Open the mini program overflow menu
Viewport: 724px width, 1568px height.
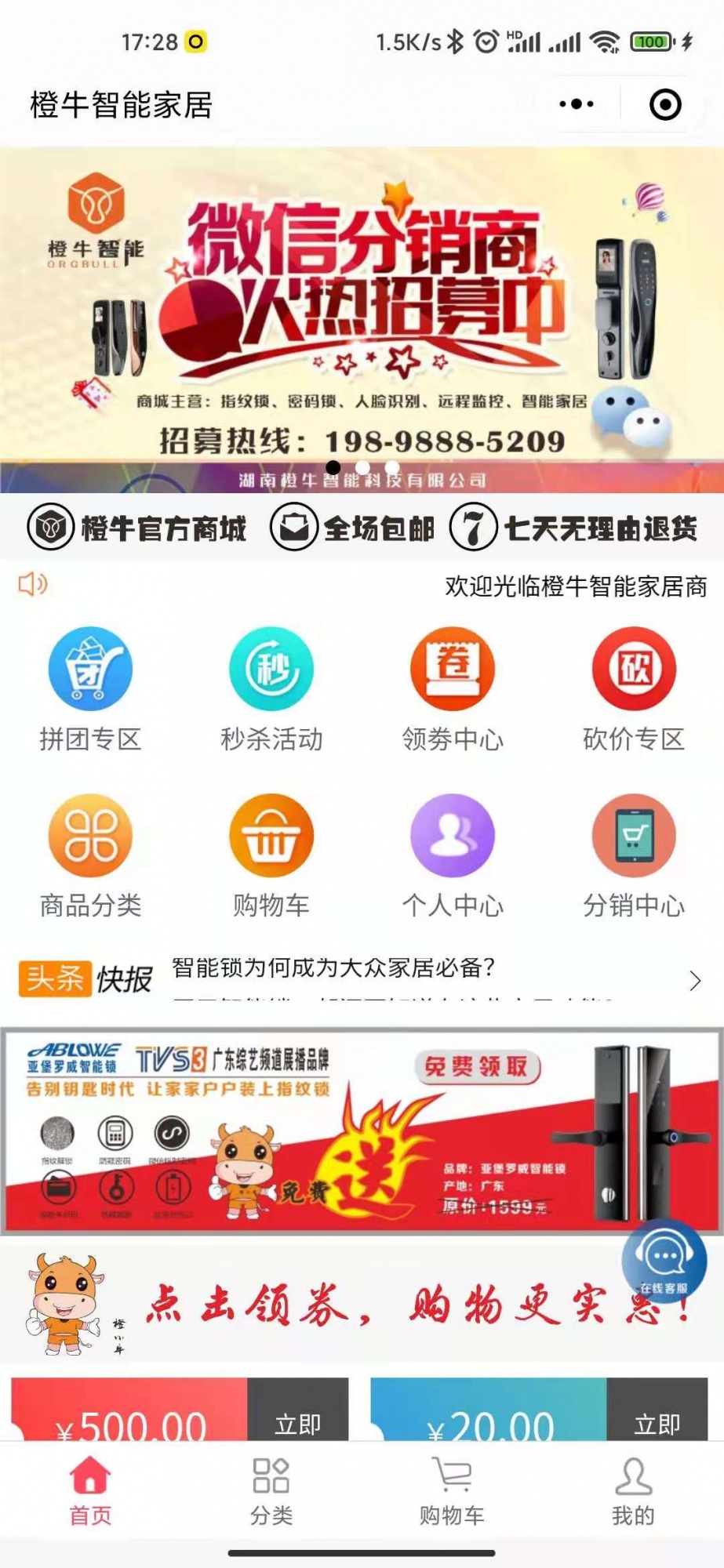577,104
